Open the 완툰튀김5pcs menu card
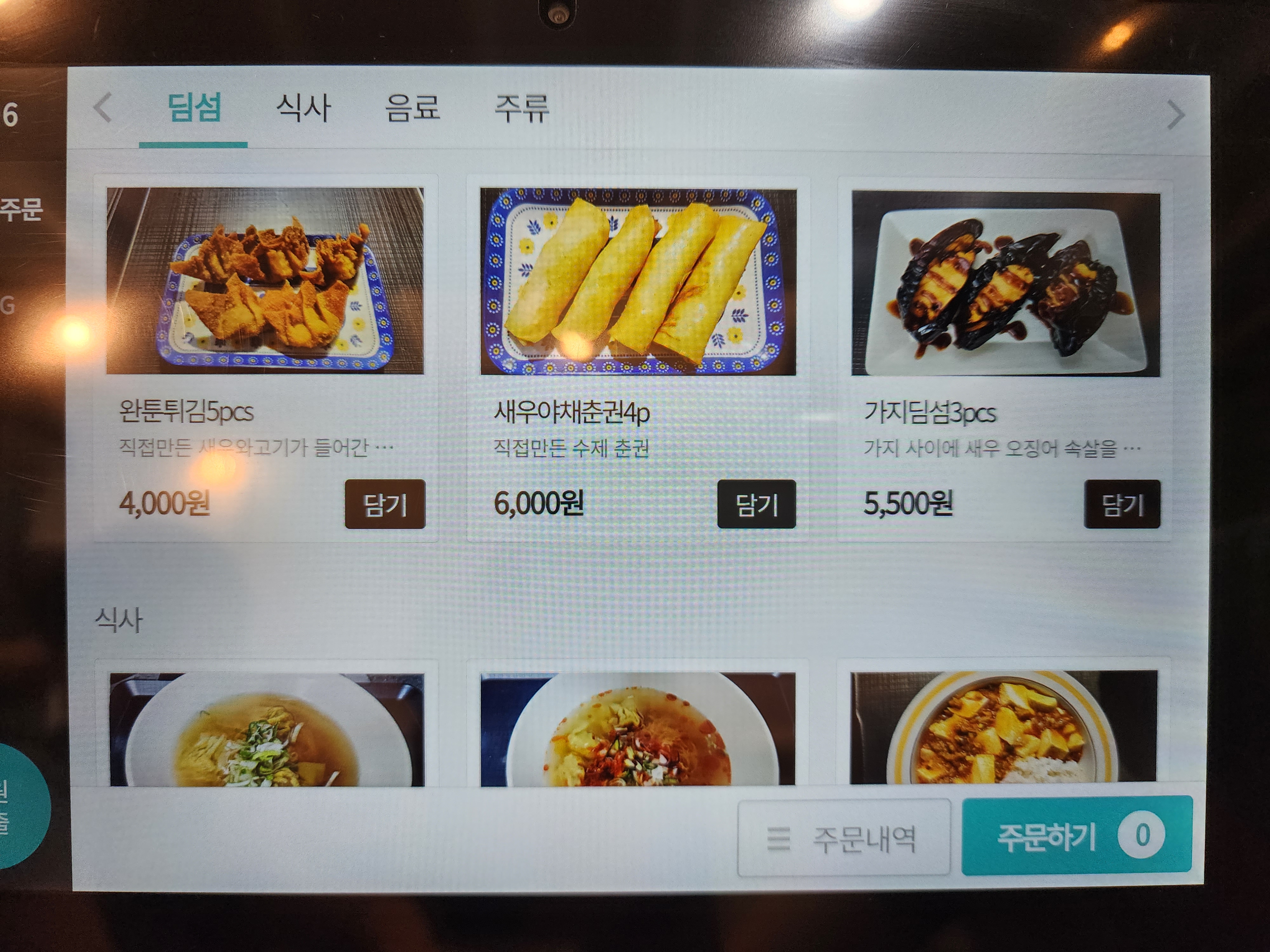1270x952 pixels. (265, 281)
